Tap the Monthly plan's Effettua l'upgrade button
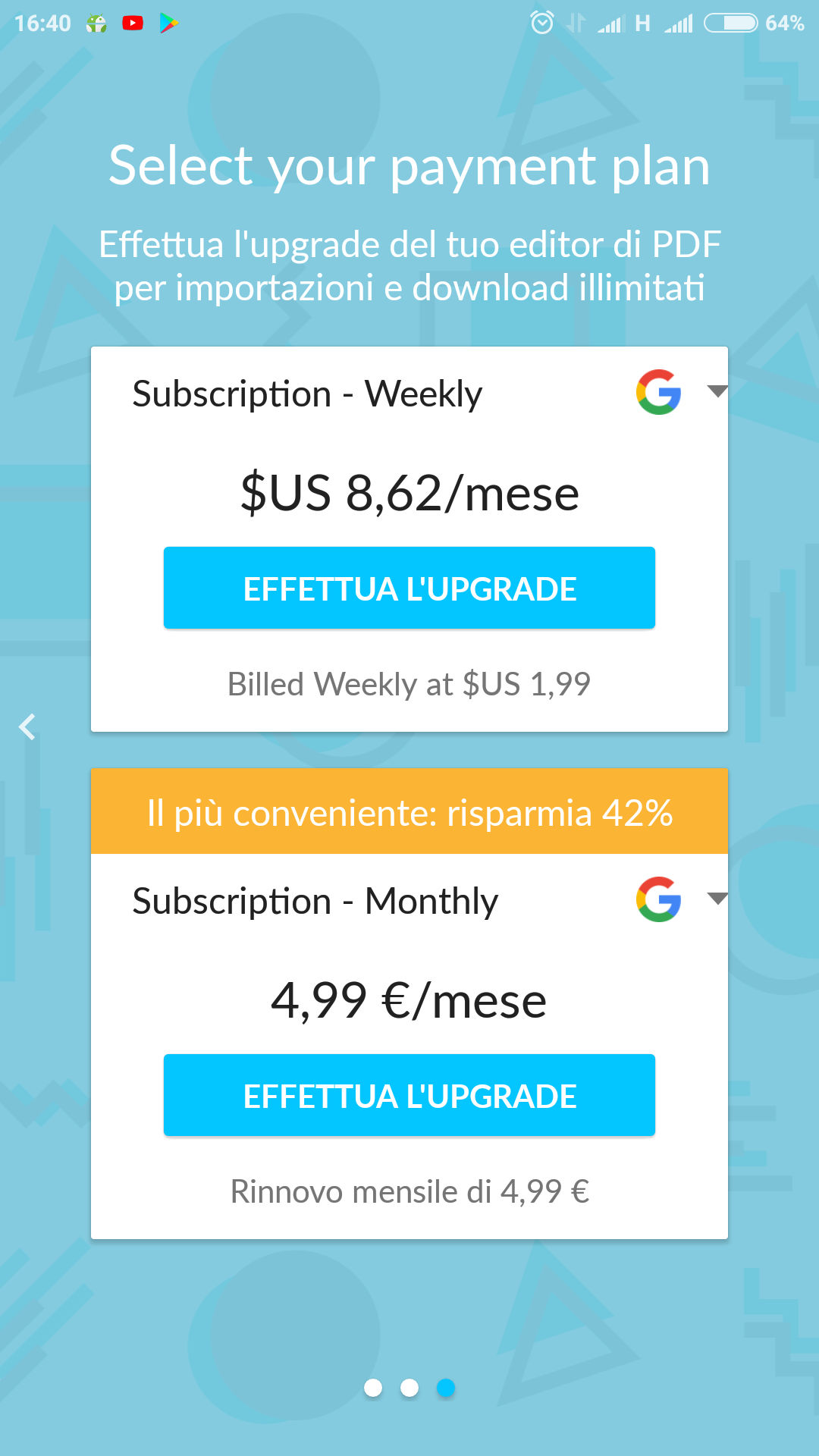The height and width of the screenshot is (1456, 819). tap(409, 1095)
